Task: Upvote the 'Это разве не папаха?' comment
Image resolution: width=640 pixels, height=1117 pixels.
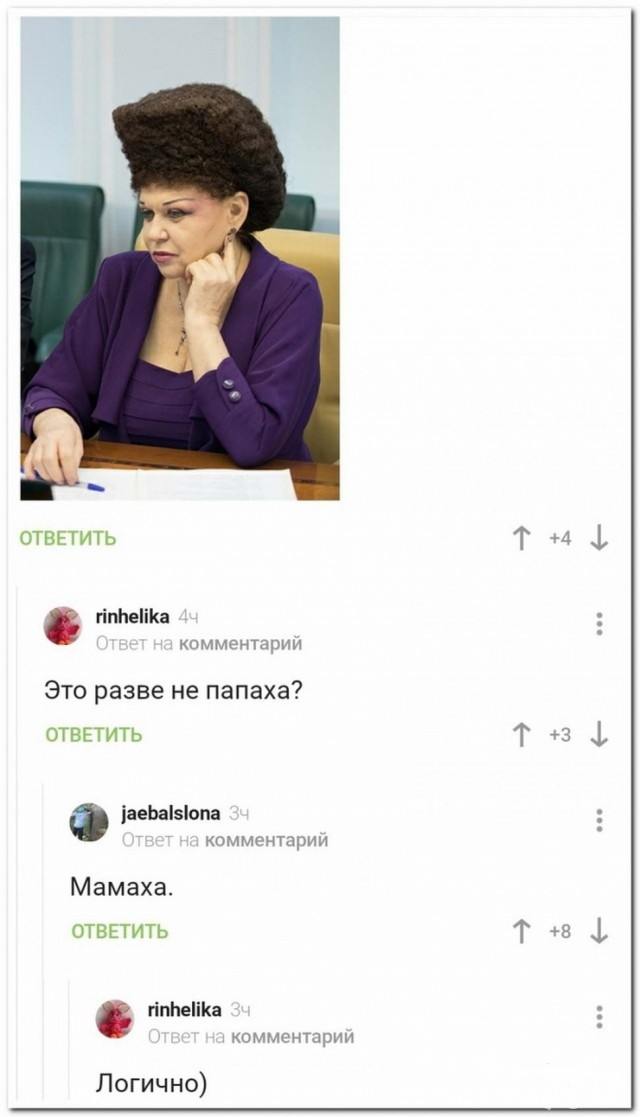Action: point(521,735)
